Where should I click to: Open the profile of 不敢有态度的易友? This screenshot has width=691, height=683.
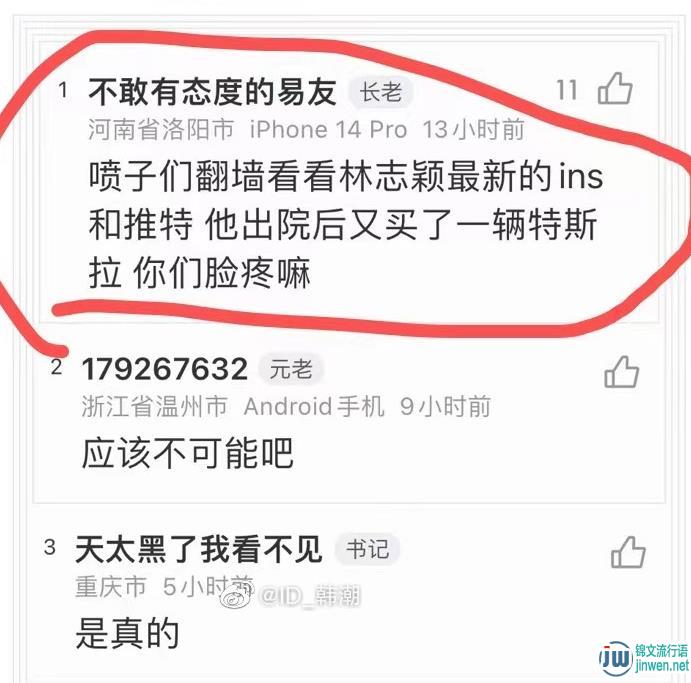[213, 92]
